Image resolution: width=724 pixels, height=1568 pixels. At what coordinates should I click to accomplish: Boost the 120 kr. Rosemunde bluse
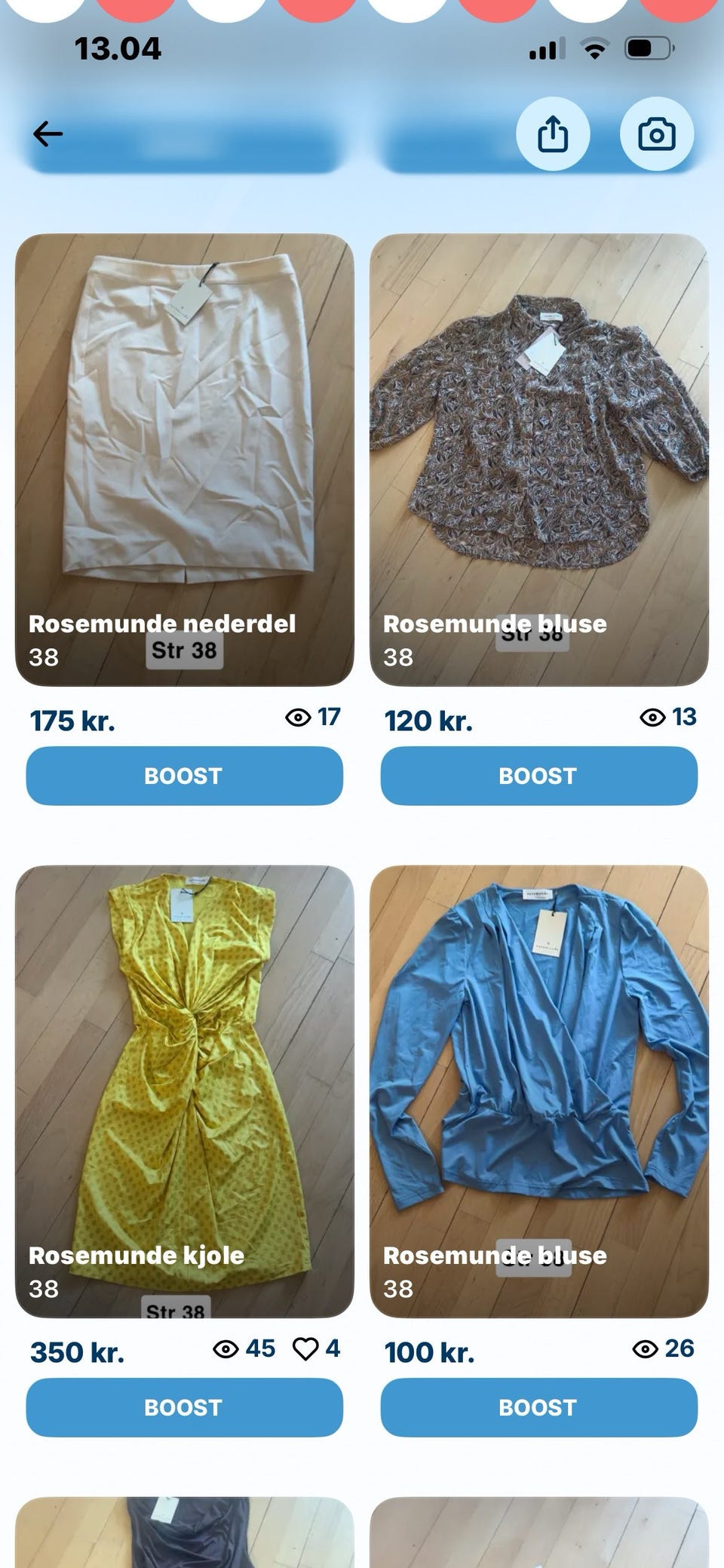(x=538, y=776)
